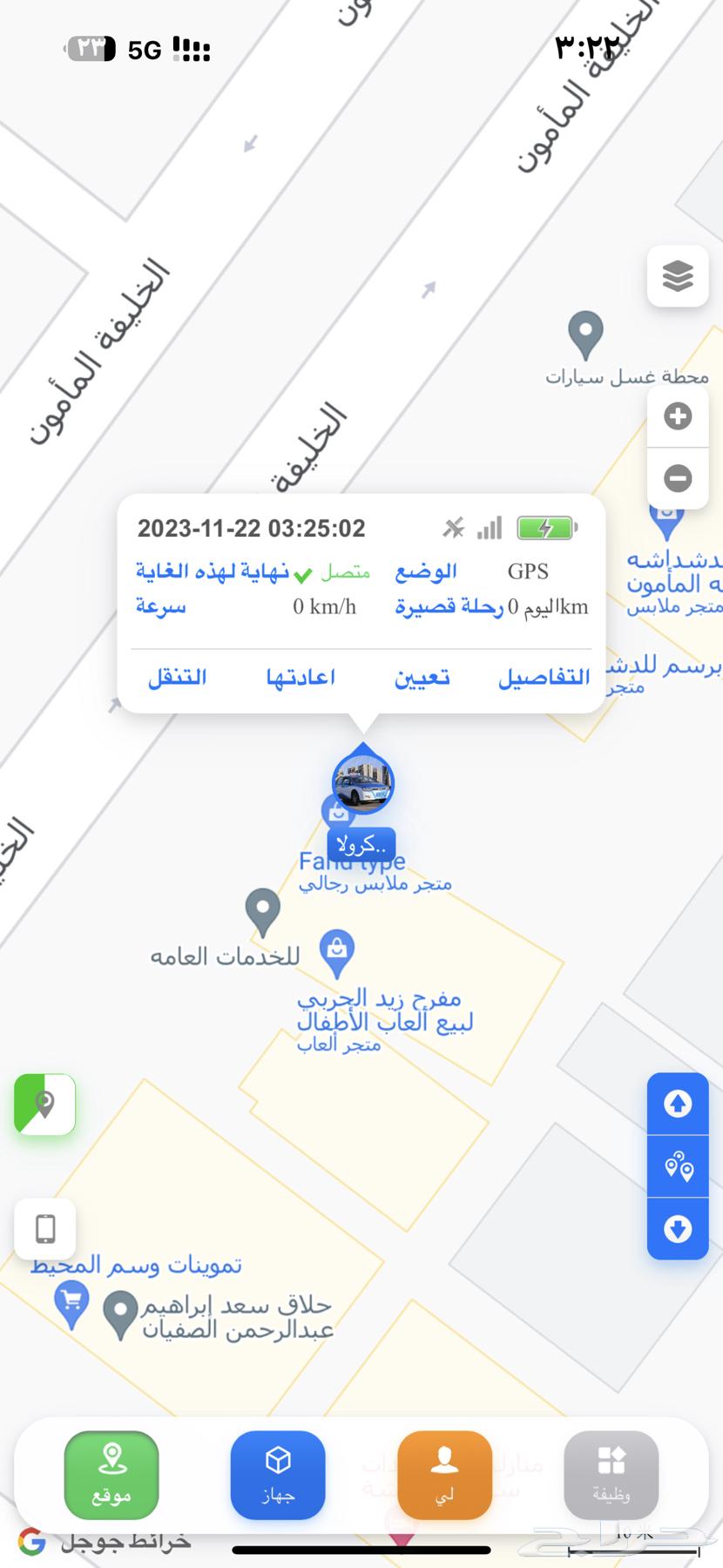
Task: Click the اعادتها replay link
Action: 301,677
